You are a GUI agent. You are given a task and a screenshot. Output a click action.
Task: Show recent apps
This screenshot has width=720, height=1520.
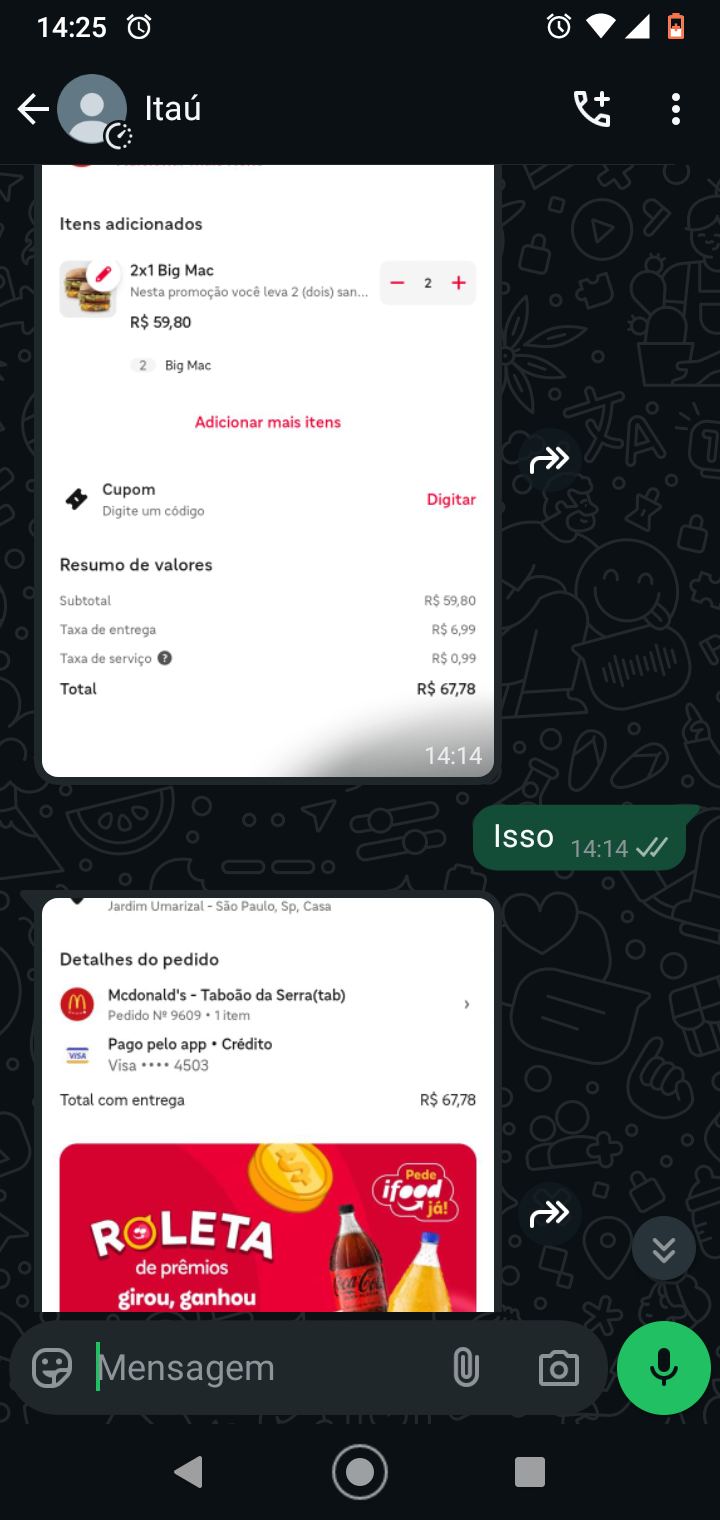(530, 1472)
